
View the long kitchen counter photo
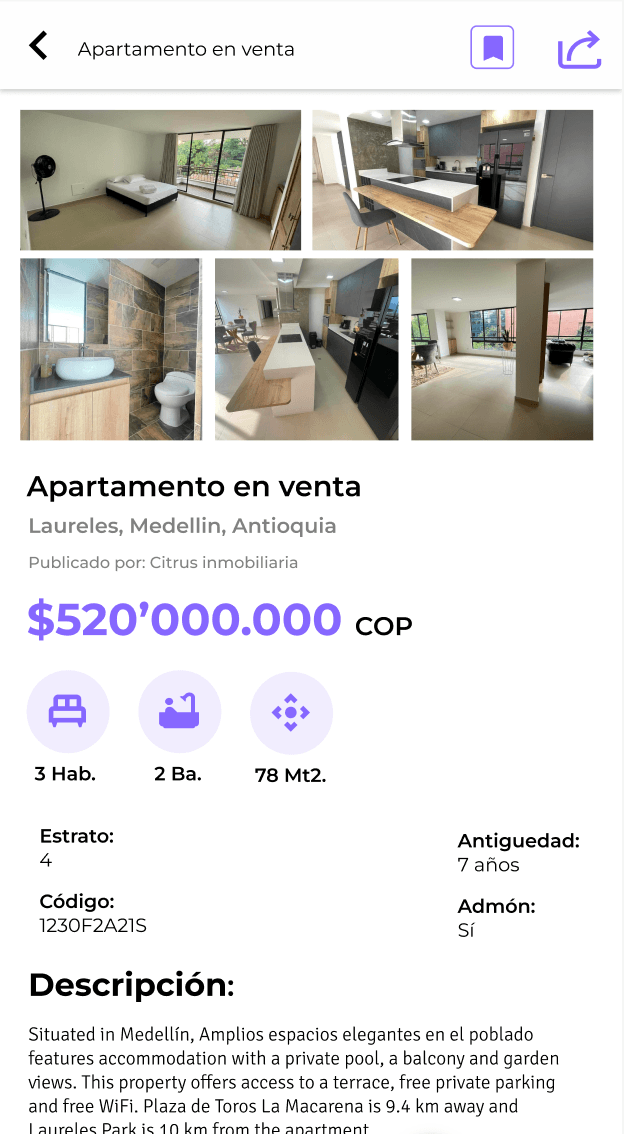click(306, 349)
